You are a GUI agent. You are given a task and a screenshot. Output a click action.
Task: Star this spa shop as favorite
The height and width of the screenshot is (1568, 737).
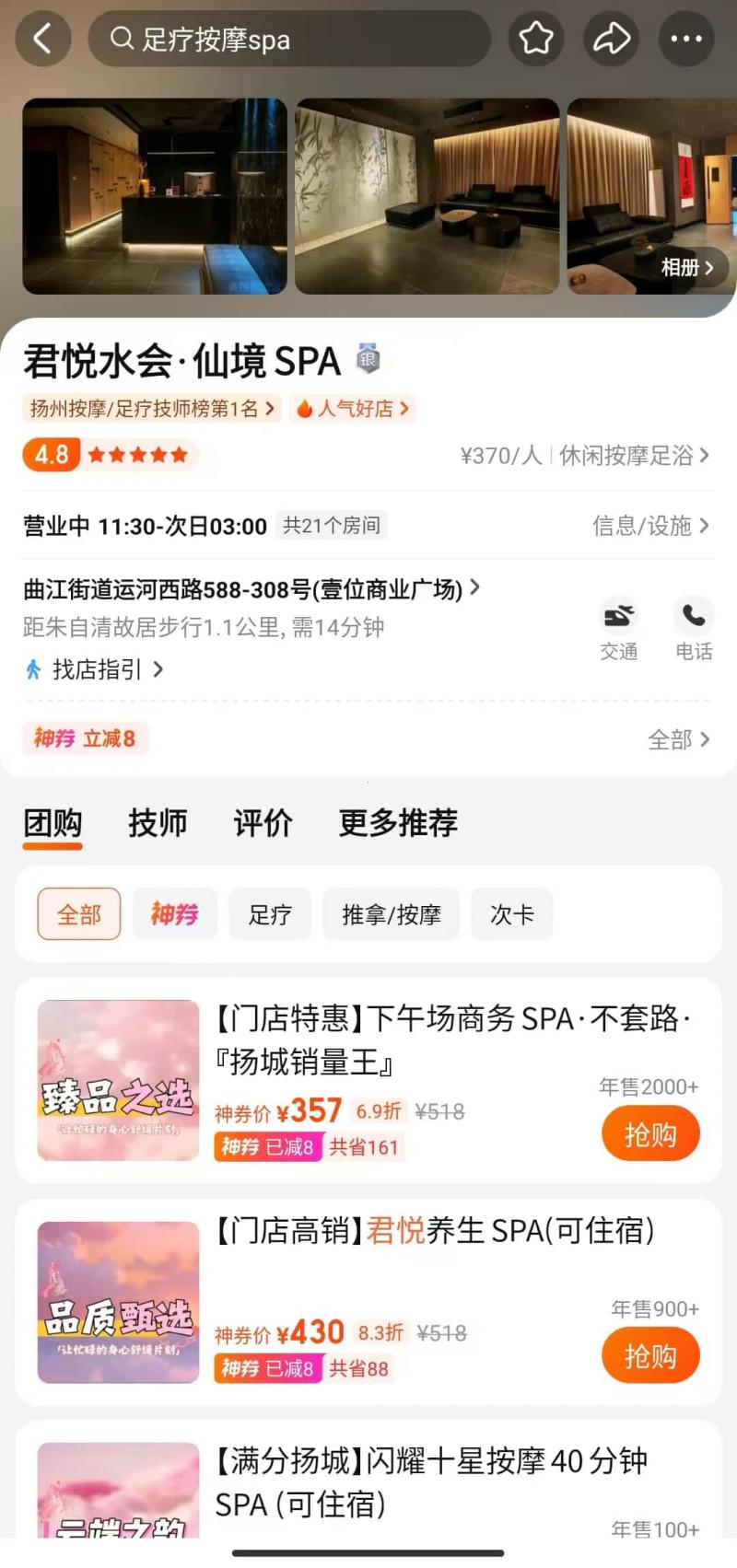tap(536, 40)
